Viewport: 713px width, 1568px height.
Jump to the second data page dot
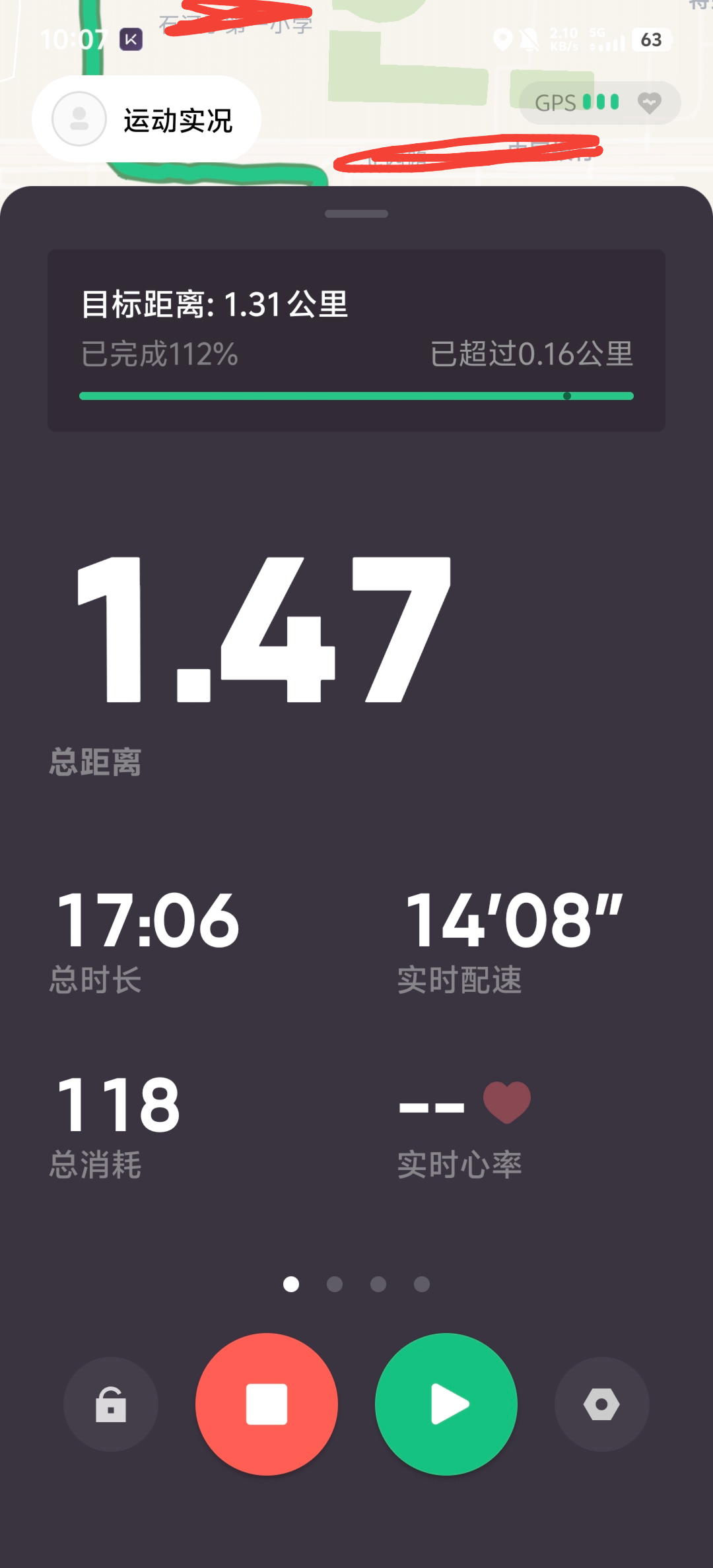tap(335, 1284)
